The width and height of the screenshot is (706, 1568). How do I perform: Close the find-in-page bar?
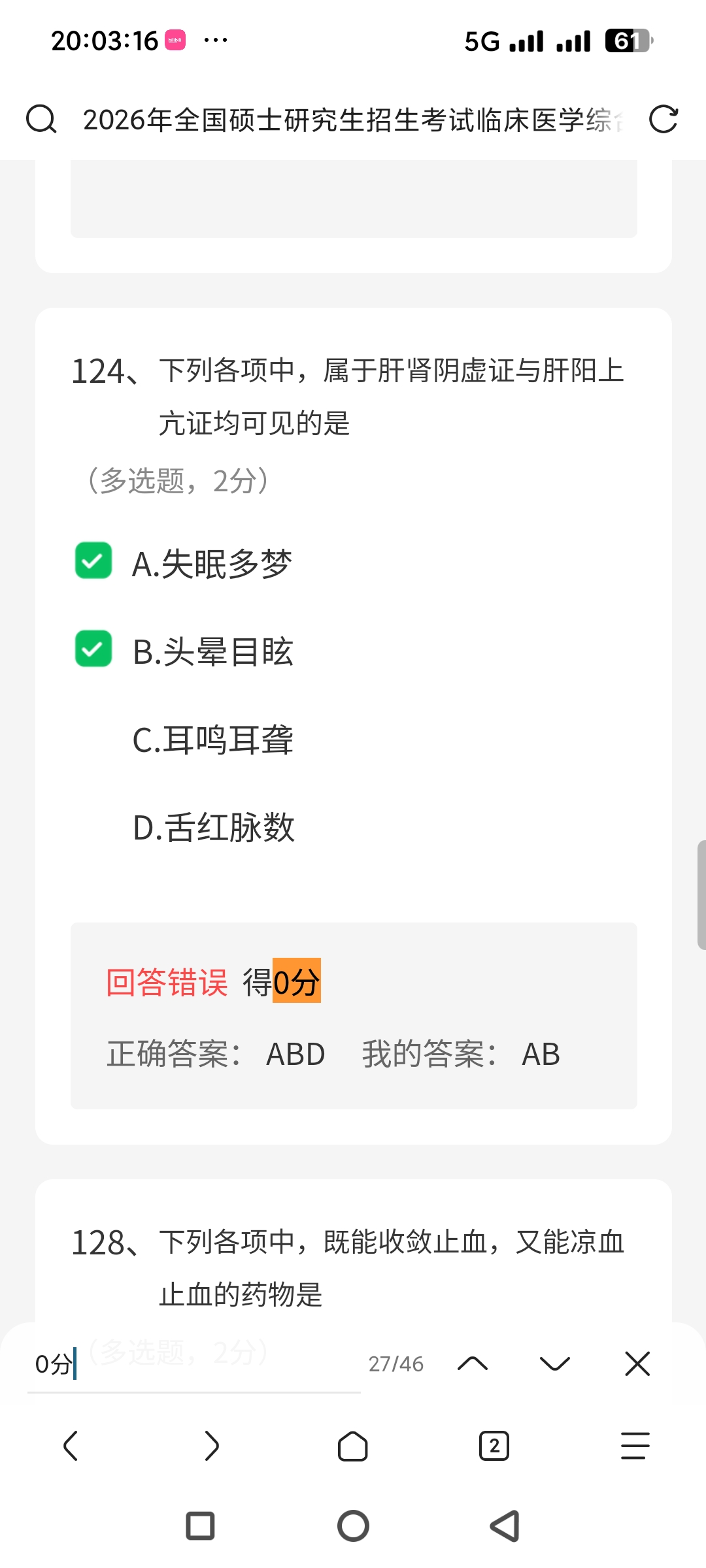(637, 1364)
